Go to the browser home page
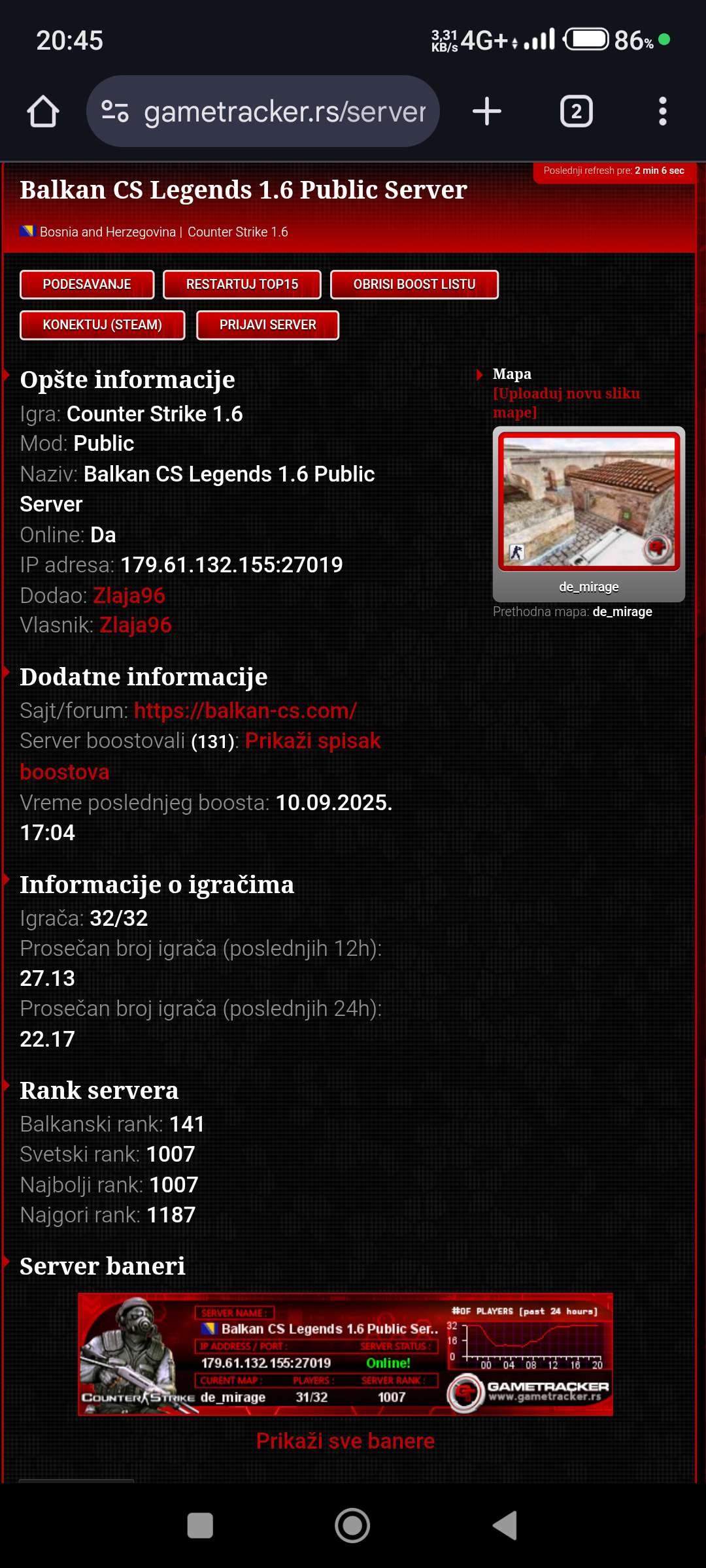The height and width of the screenshot is (1568, 706). pos(43,111)
